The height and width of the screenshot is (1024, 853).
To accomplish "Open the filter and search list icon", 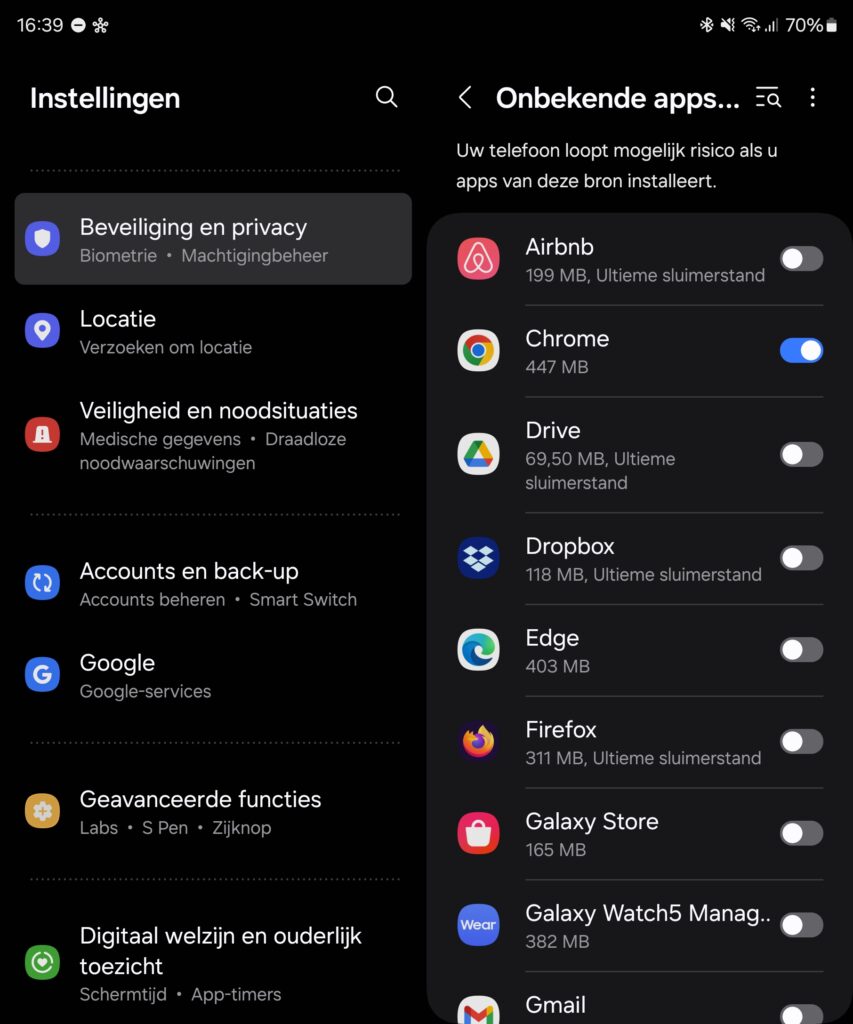I will point(768,97).
